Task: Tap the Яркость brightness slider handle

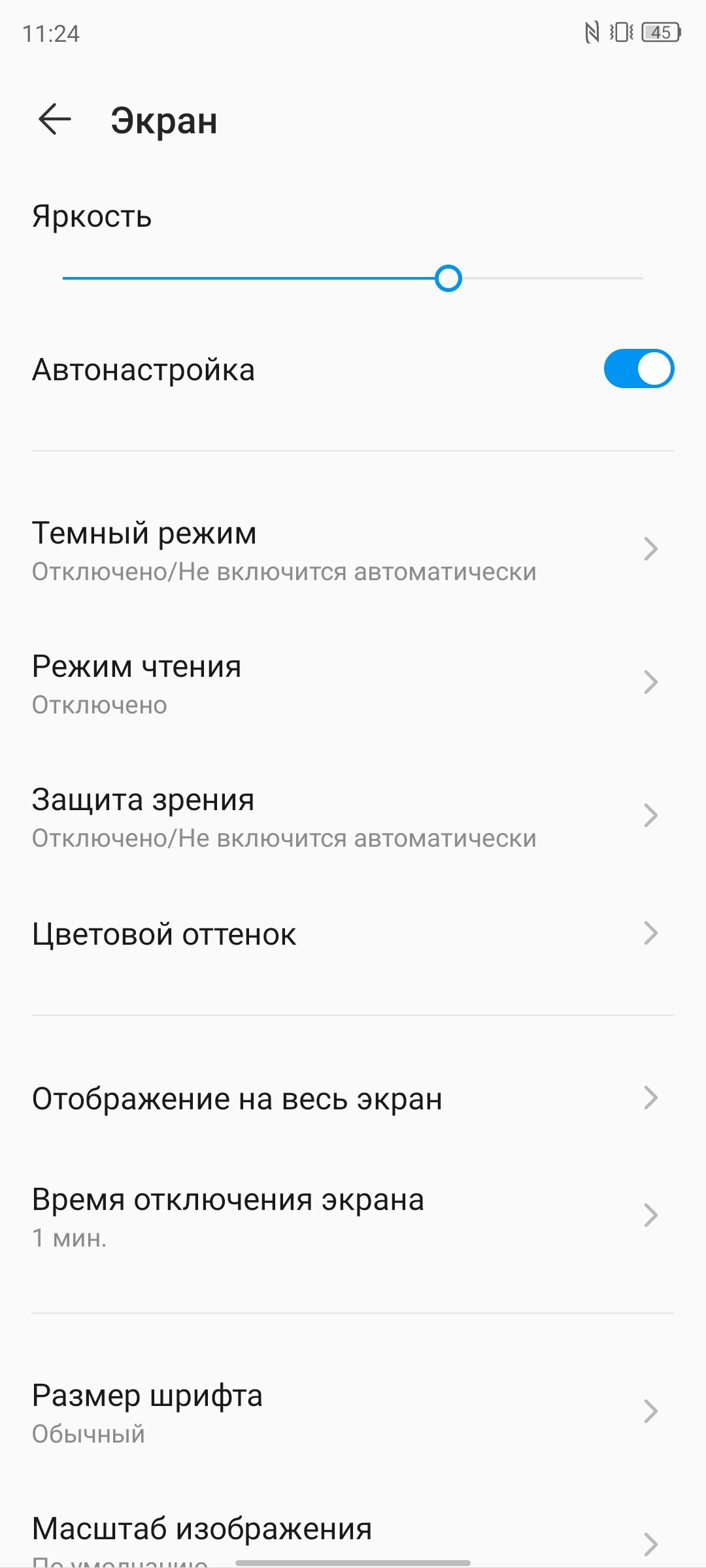Action: coord(448,278)
